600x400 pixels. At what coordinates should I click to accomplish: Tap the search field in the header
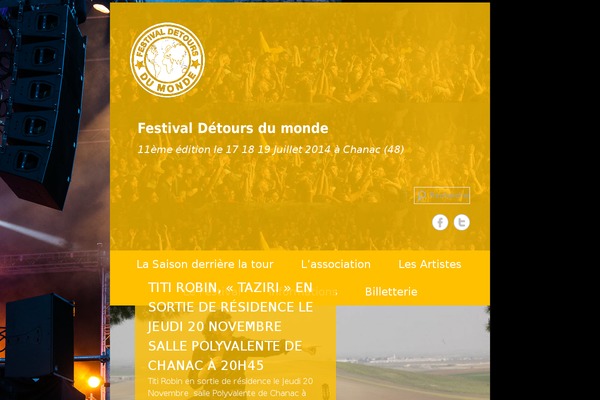point(442,195)
